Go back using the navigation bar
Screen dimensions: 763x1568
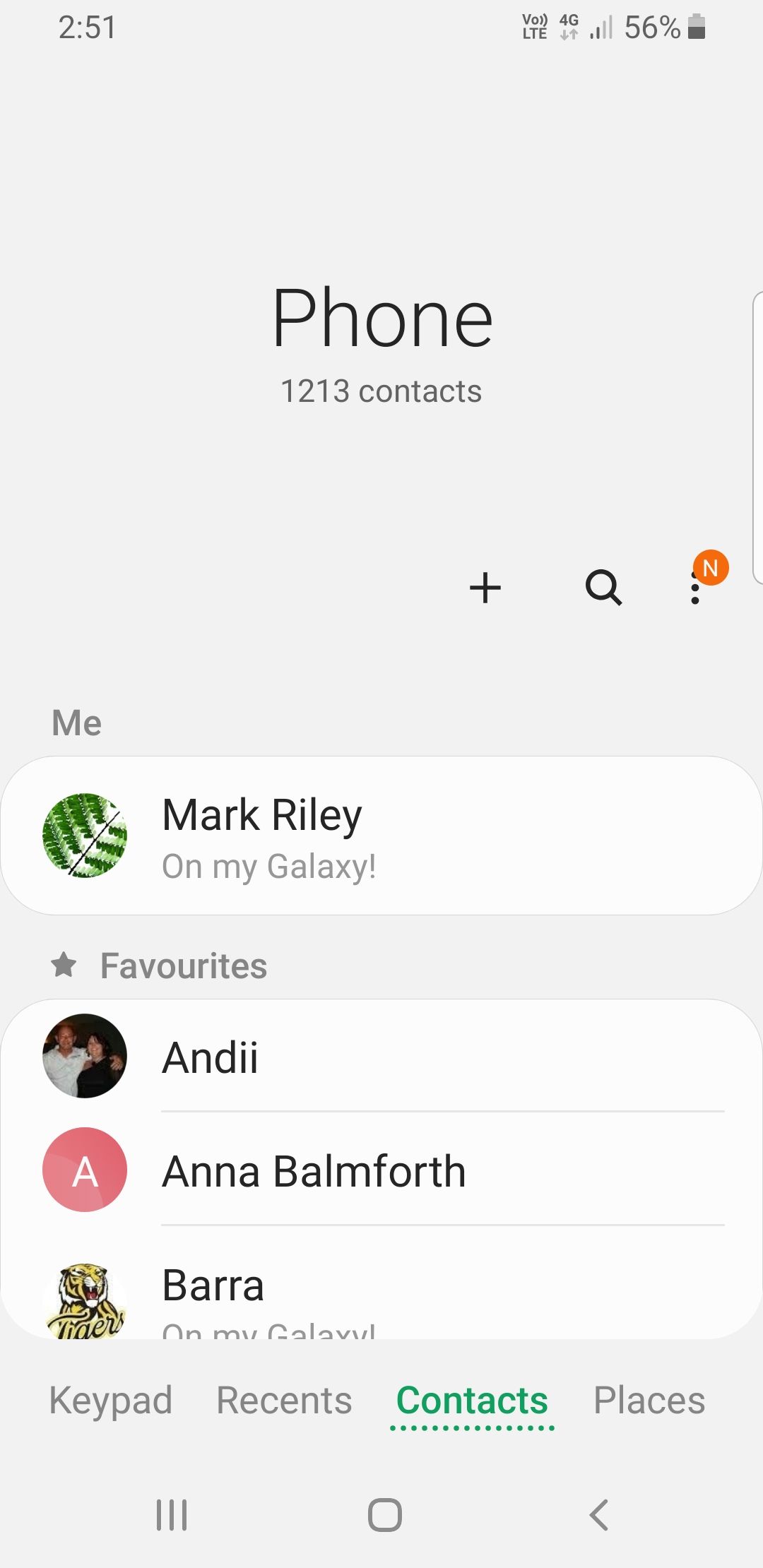coord(598,1514)
